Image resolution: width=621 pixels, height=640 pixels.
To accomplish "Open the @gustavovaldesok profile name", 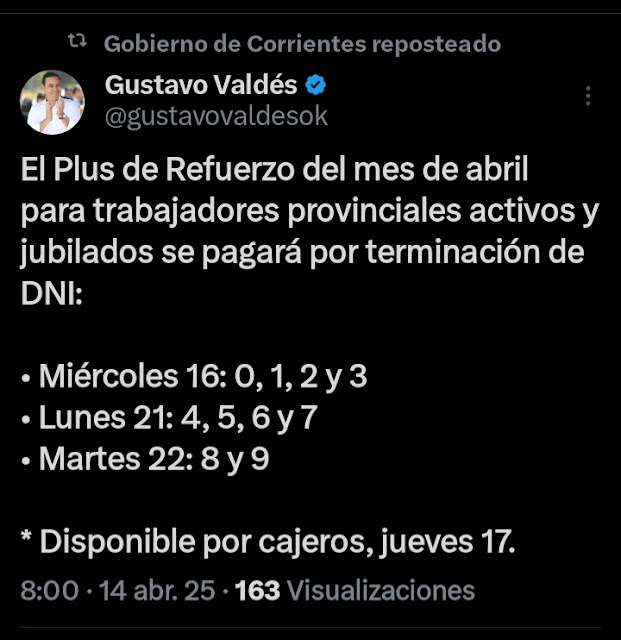I will (216, 117).
